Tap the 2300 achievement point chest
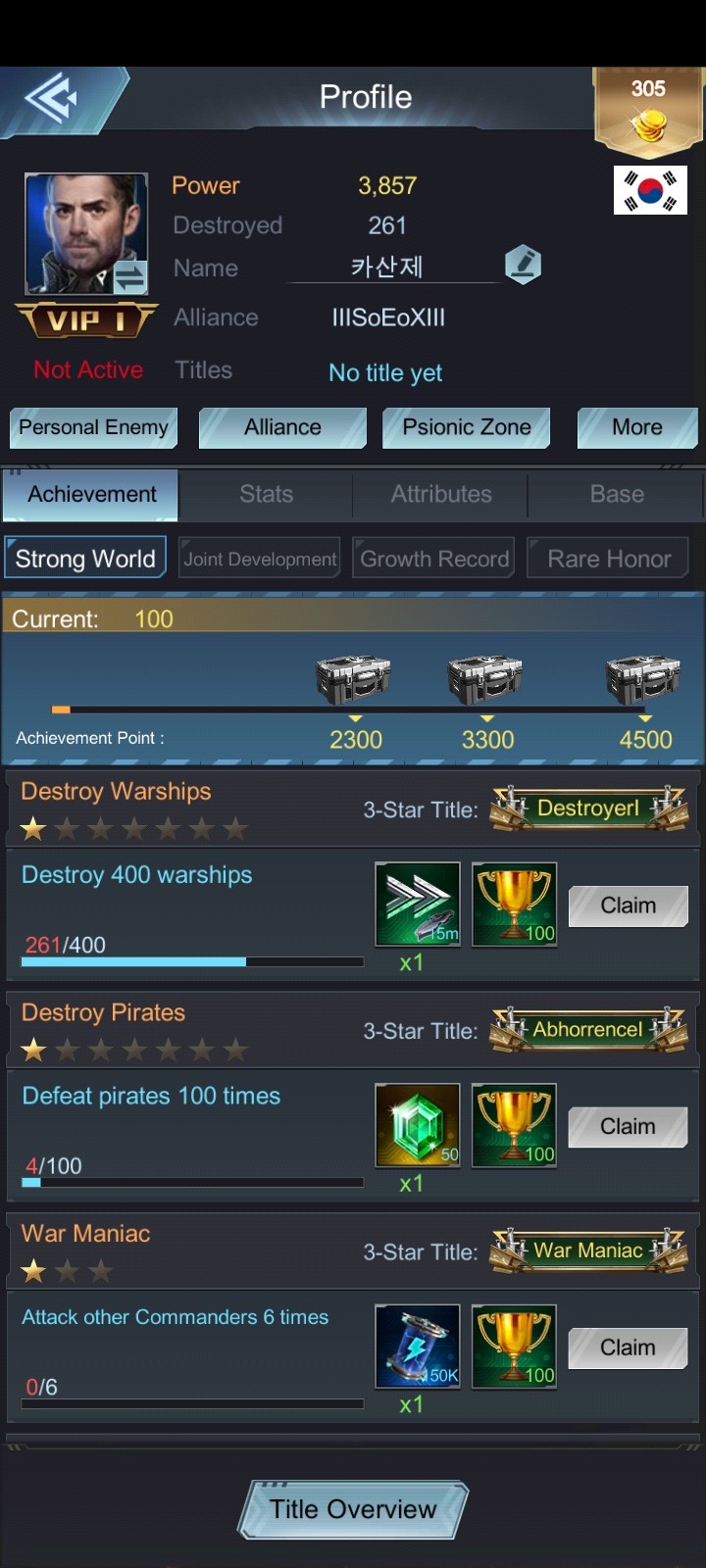The width and height of the screenshot is (706, 1568). (x=354, y=680)
